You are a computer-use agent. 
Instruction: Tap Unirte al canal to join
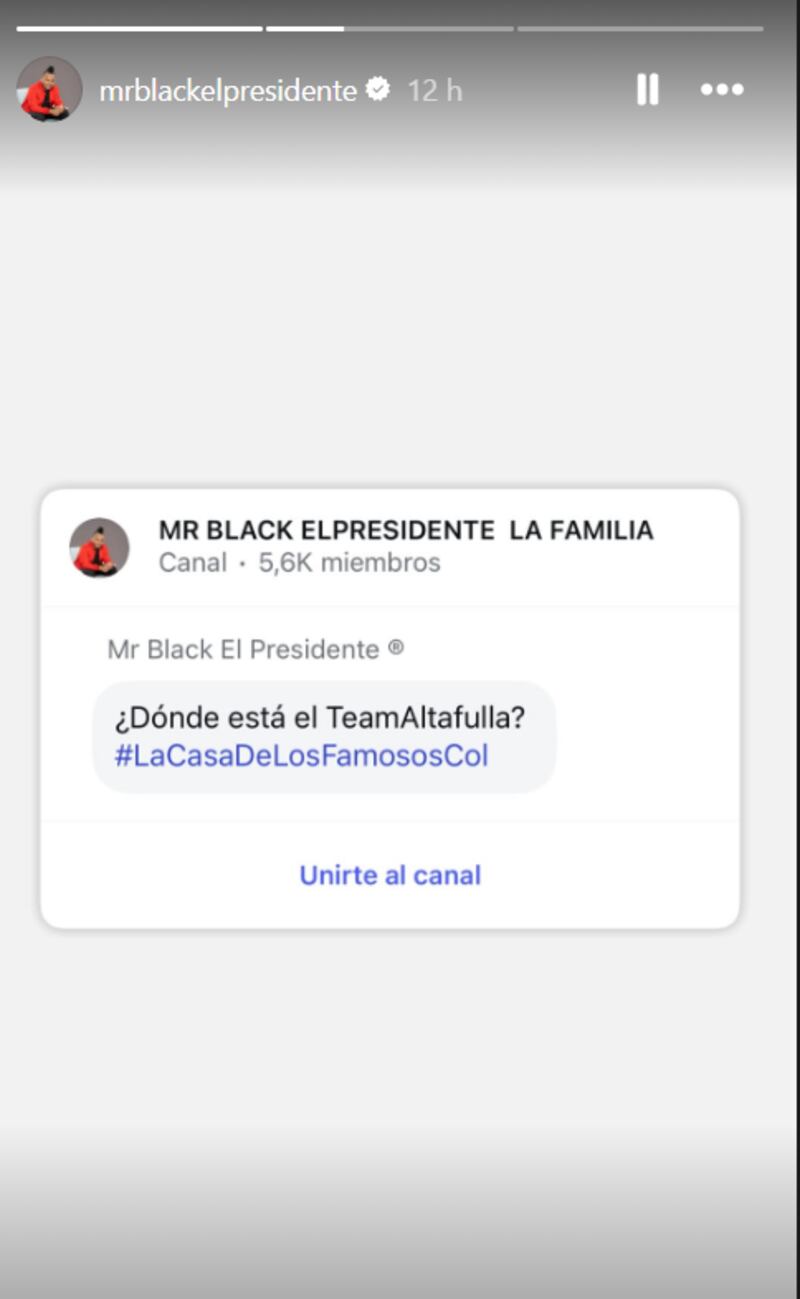point(390,875)
